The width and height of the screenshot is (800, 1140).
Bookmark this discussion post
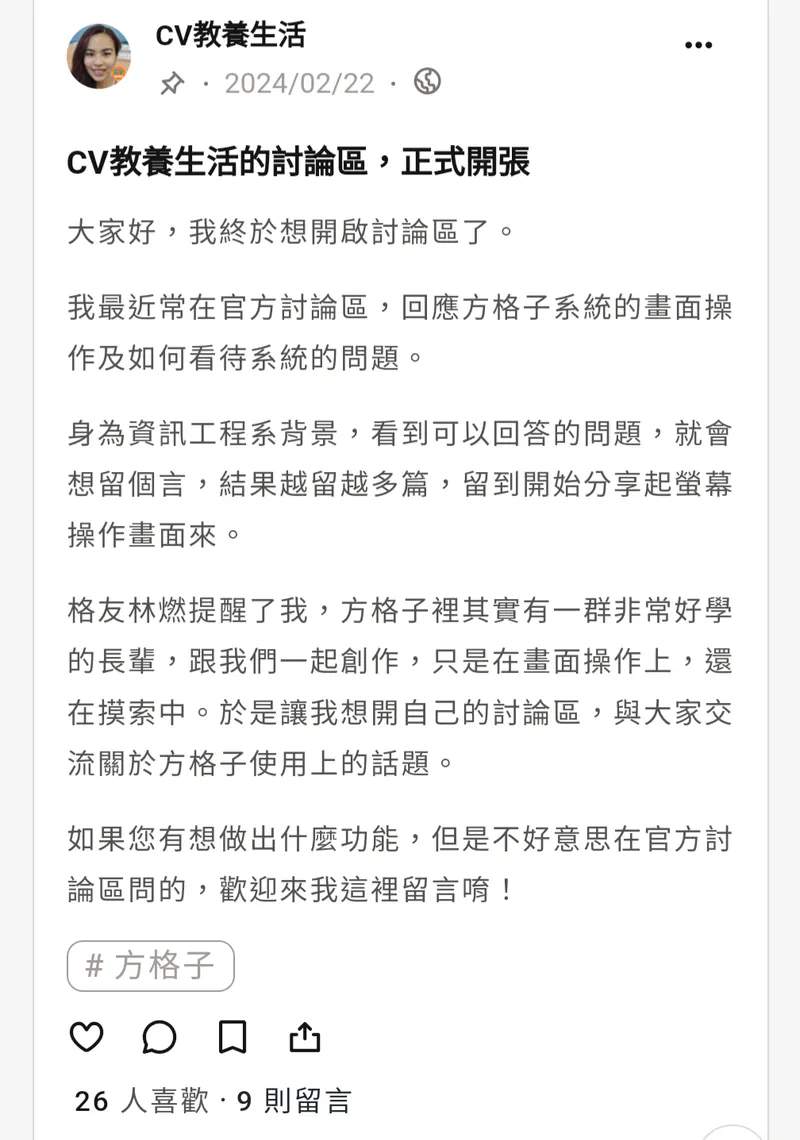(232, 1037)
